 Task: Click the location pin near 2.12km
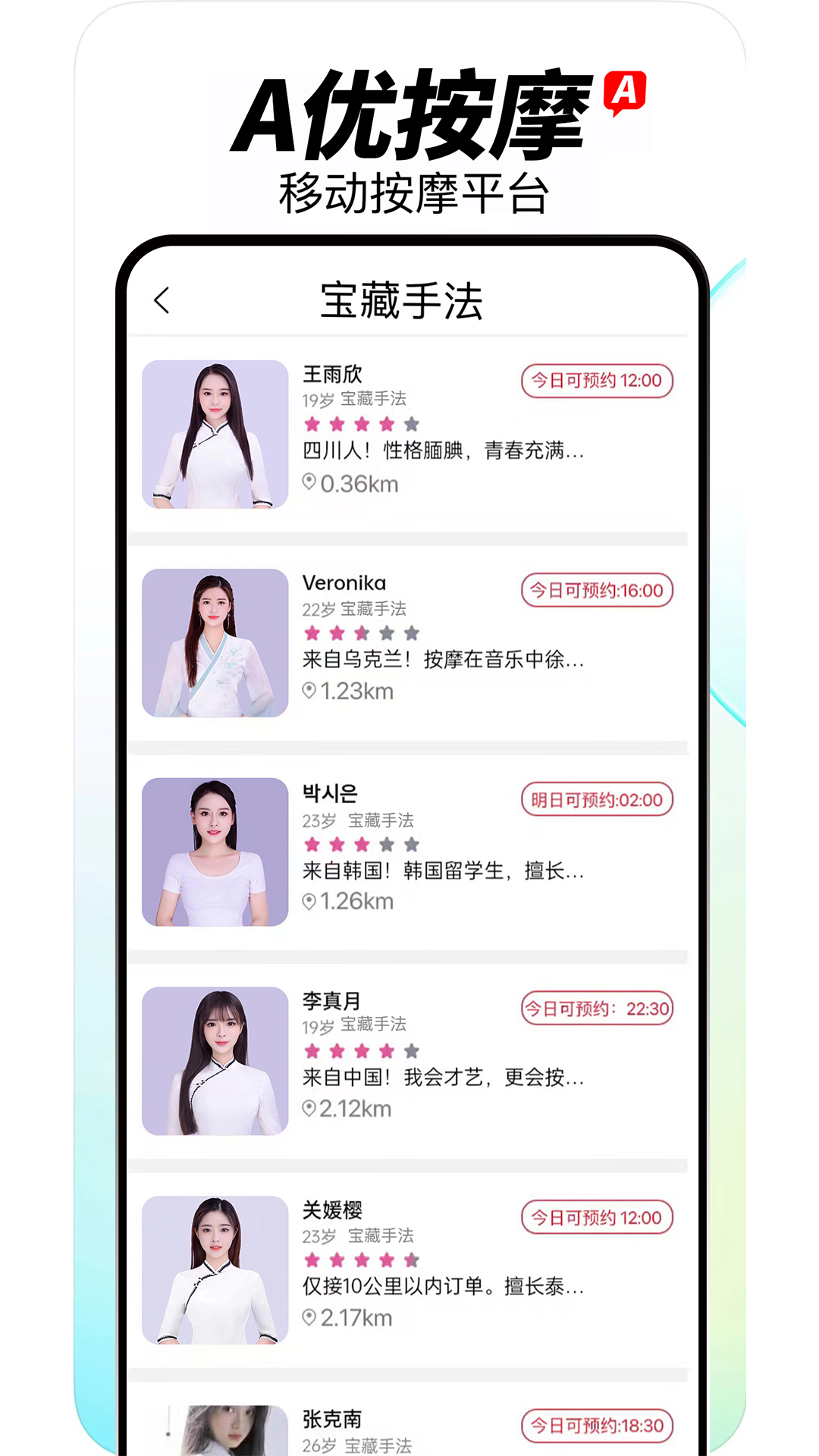(309, 1108)
